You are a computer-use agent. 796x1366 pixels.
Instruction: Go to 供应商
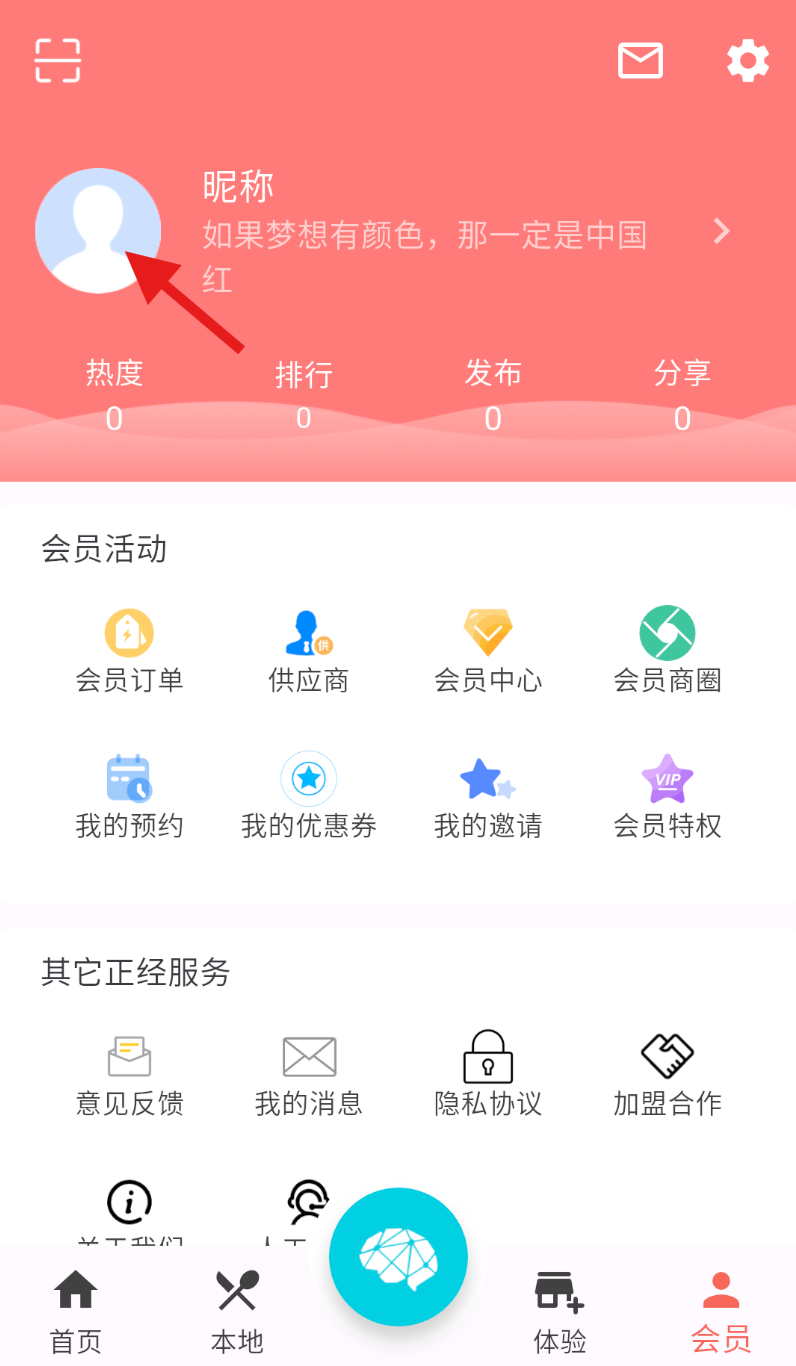[x=308, y=651]
